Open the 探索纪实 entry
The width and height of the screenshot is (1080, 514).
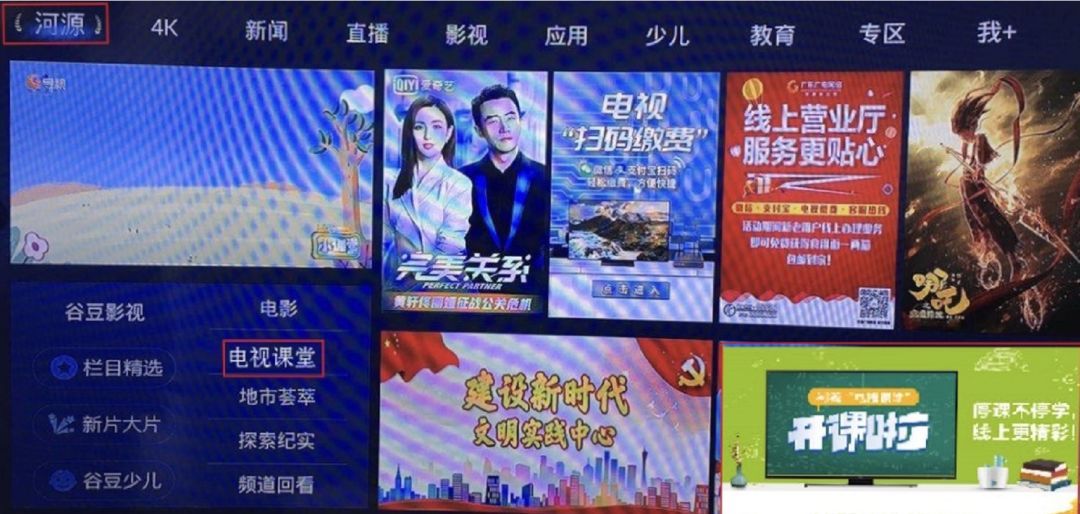point(277,441)
